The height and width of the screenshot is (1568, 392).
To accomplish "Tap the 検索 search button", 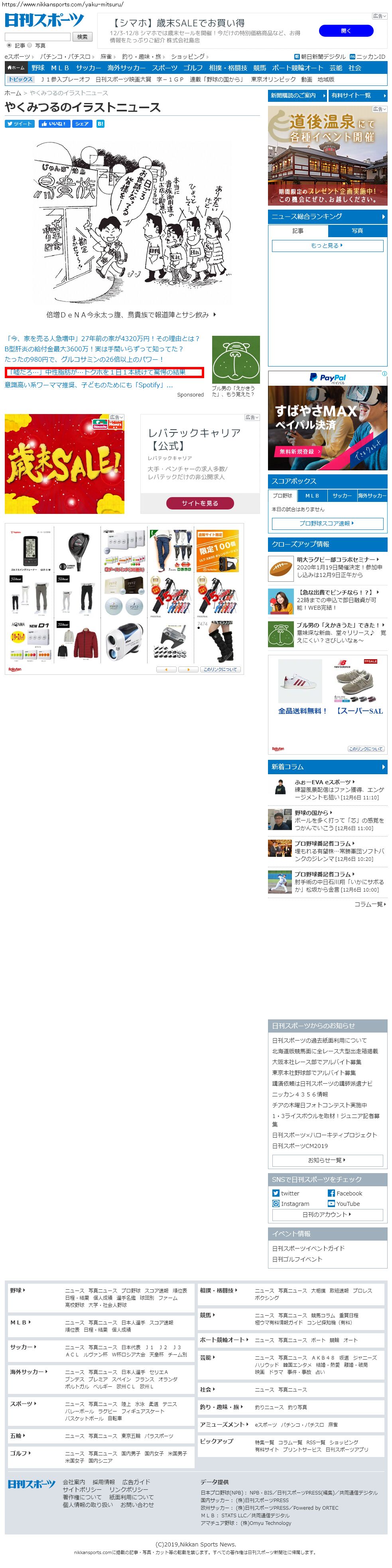I will [82, 36].
